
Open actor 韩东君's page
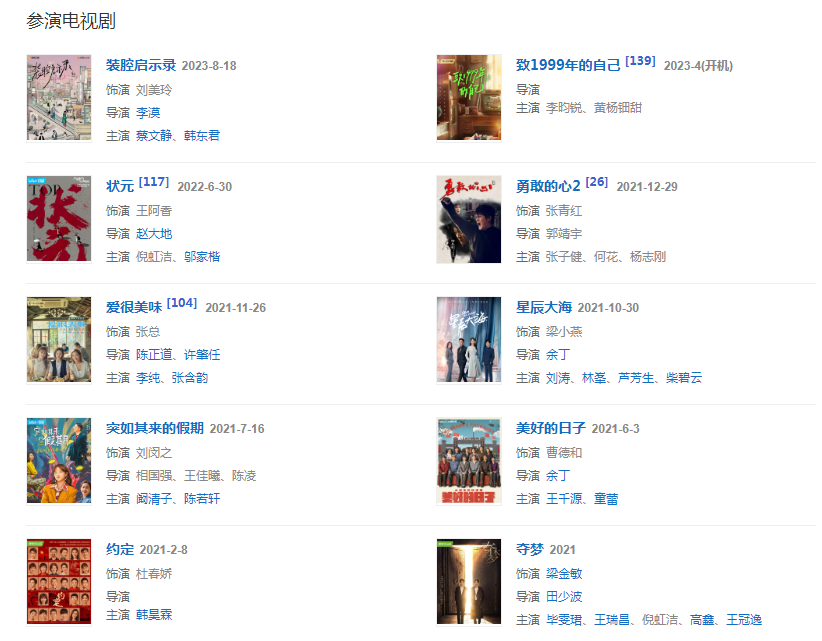click(202, 136)
